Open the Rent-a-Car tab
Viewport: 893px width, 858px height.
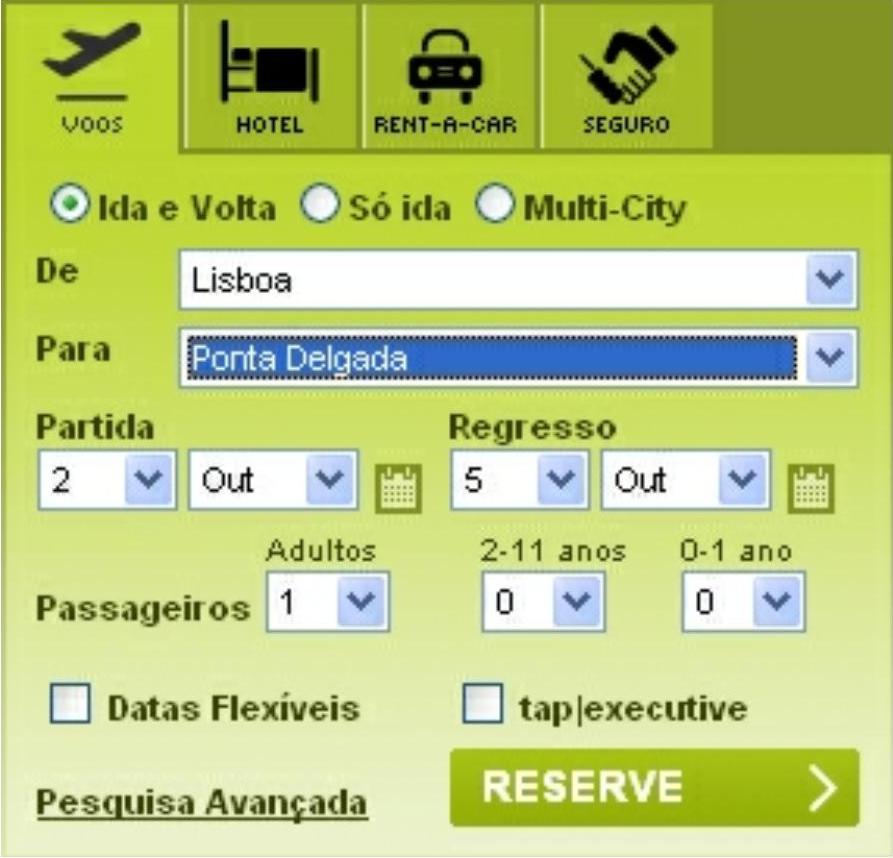[450, 79]
